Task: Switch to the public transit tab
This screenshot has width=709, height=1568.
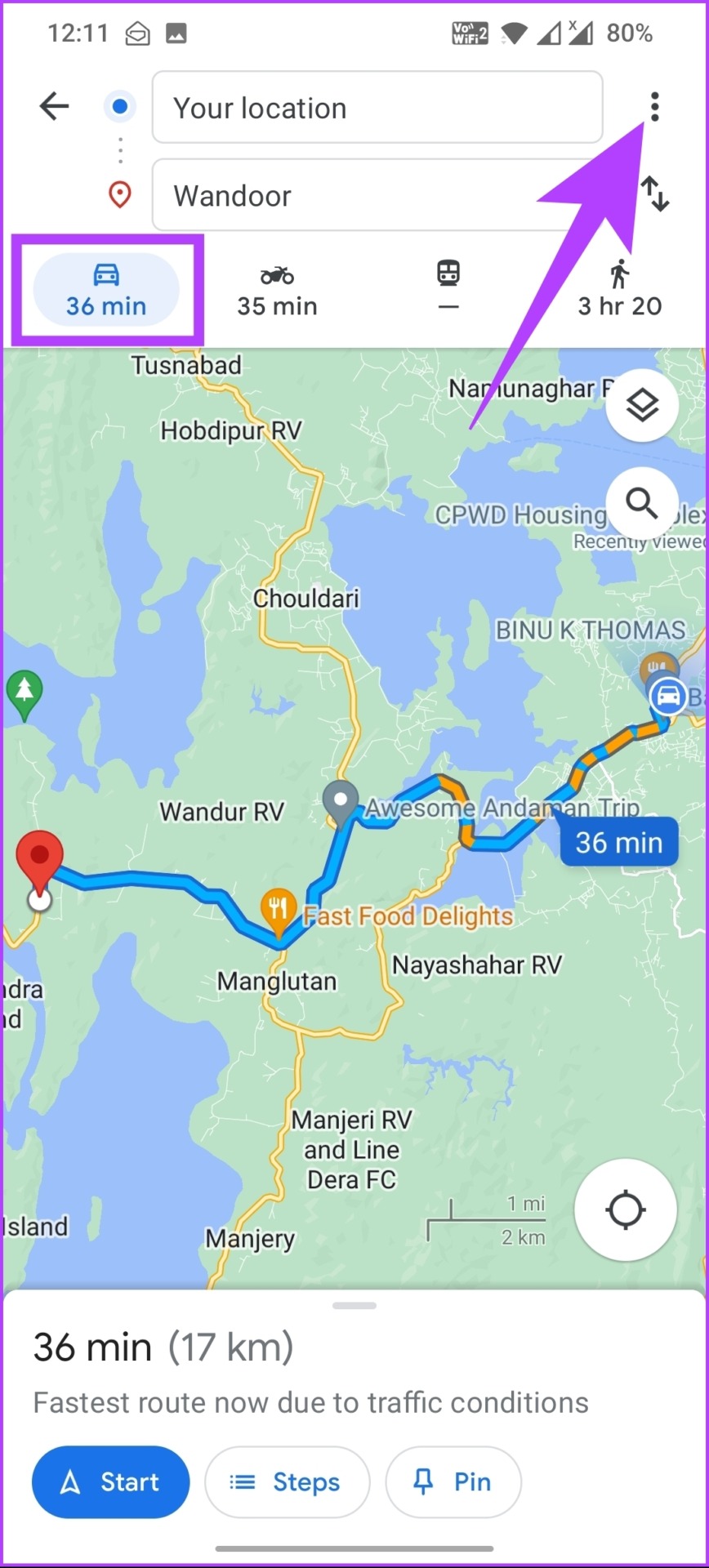Action: pyautogui.click(x=448, y=288)
